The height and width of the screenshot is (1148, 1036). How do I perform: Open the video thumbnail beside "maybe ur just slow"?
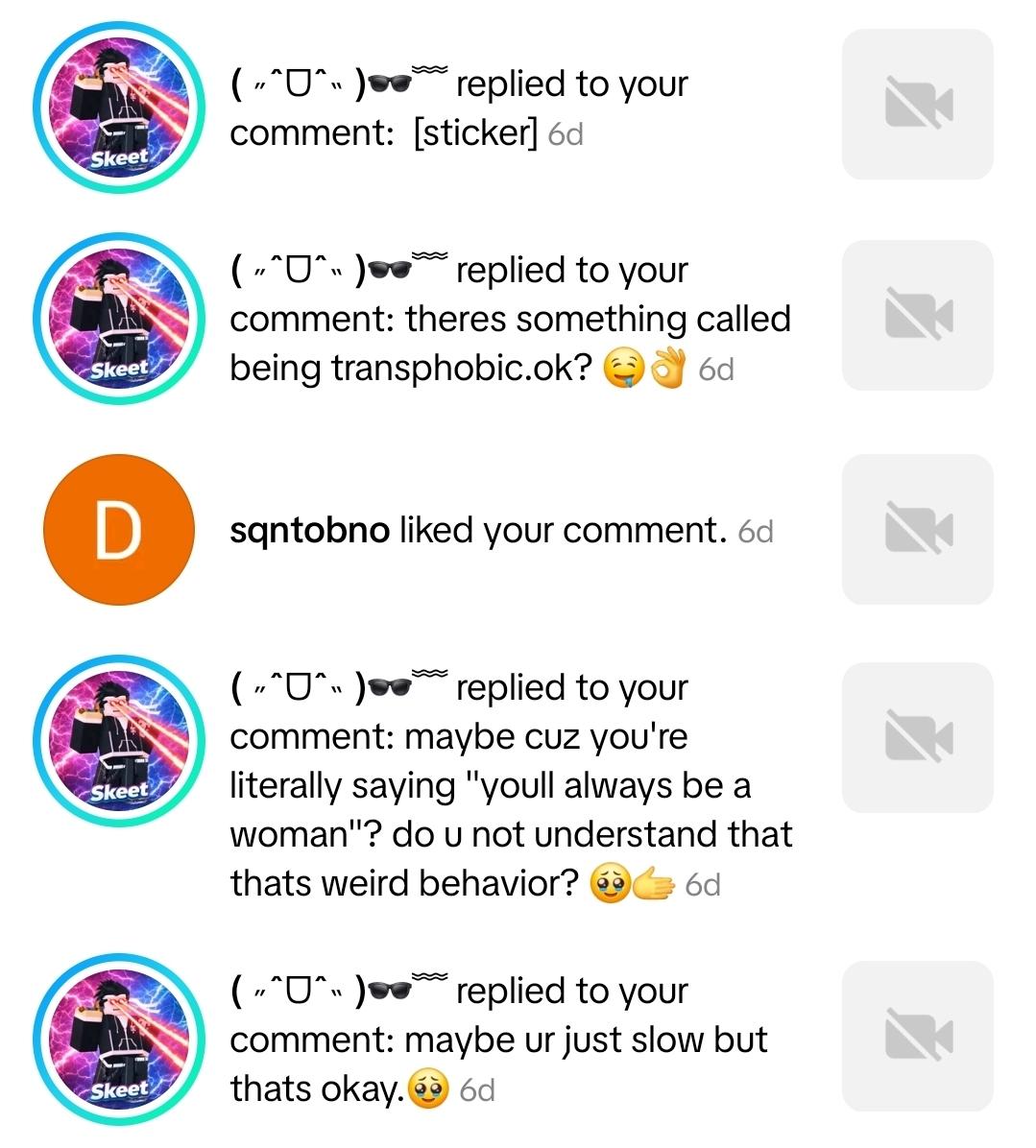(x=917, y=1037)
